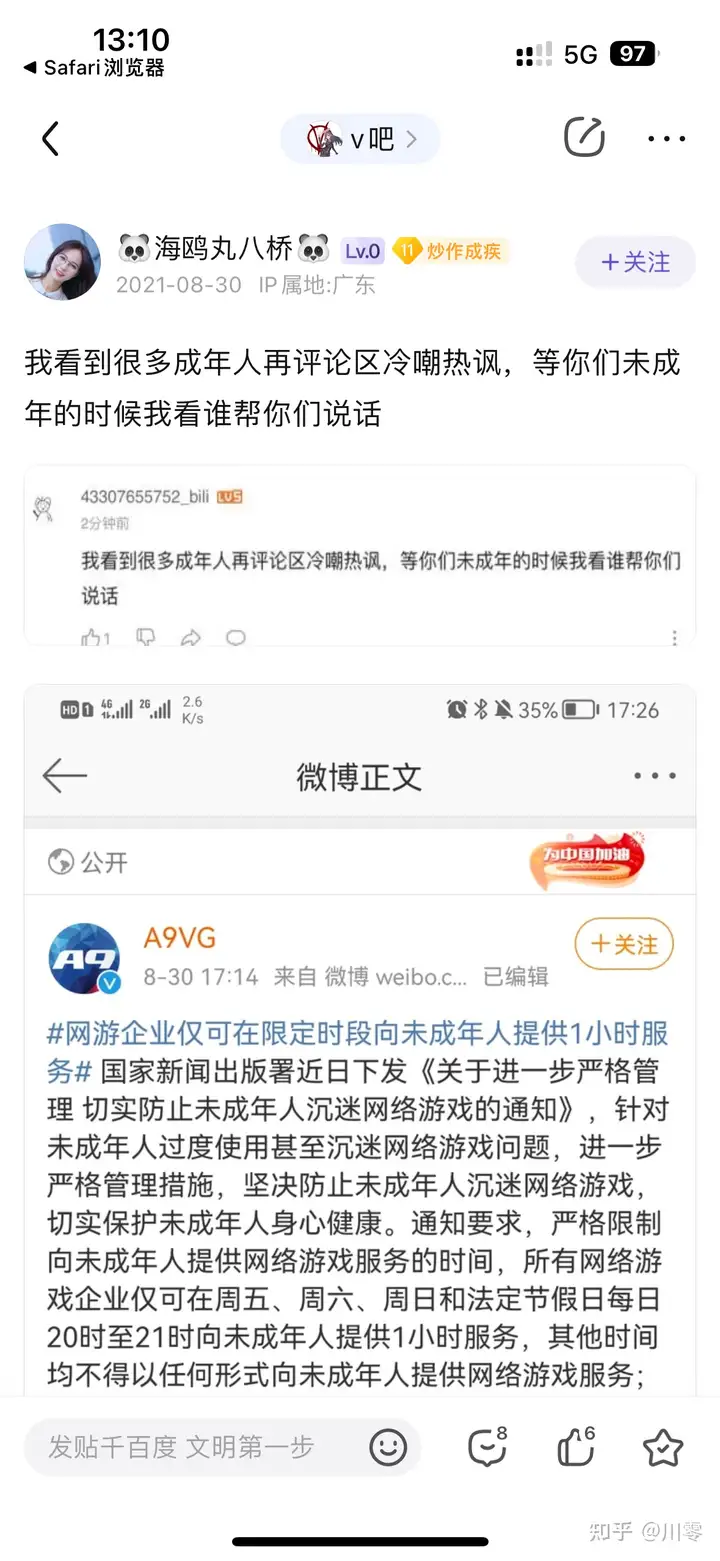Open the overflow menu at top right
The width and height of the screenshot is (720, 1561).
tap(666, 139)
